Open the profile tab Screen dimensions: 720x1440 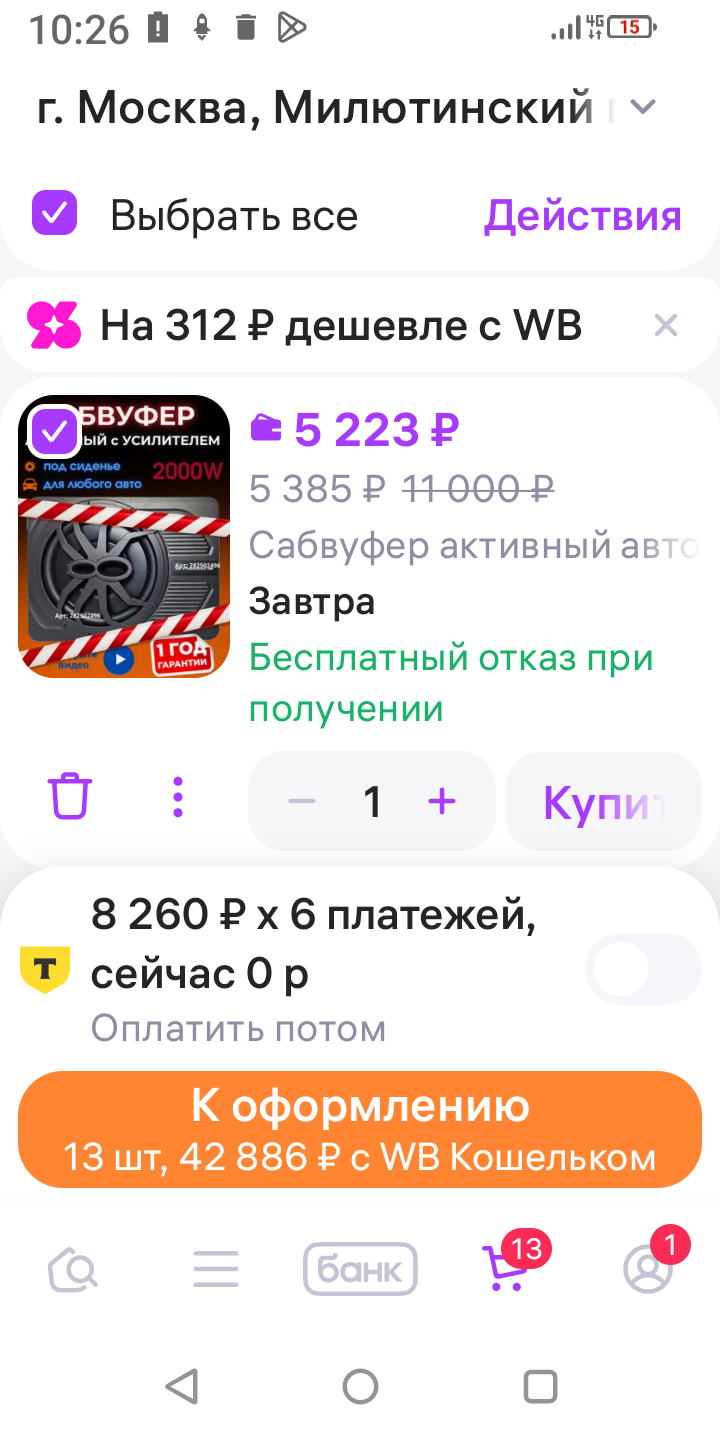(648, 1269)
